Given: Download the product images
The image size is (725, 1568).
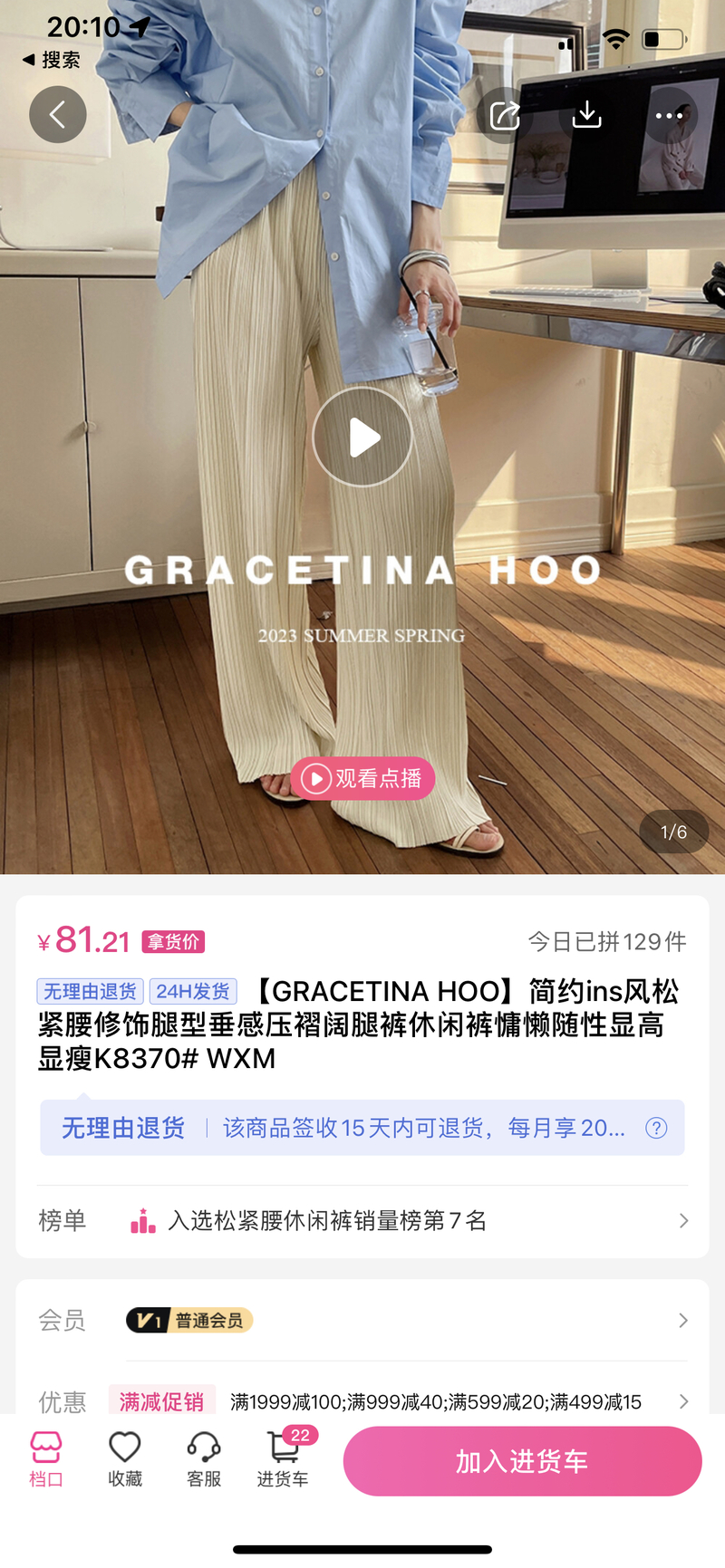Looking at the screenshot, I should pyautogui.click(x=587, y=115).
